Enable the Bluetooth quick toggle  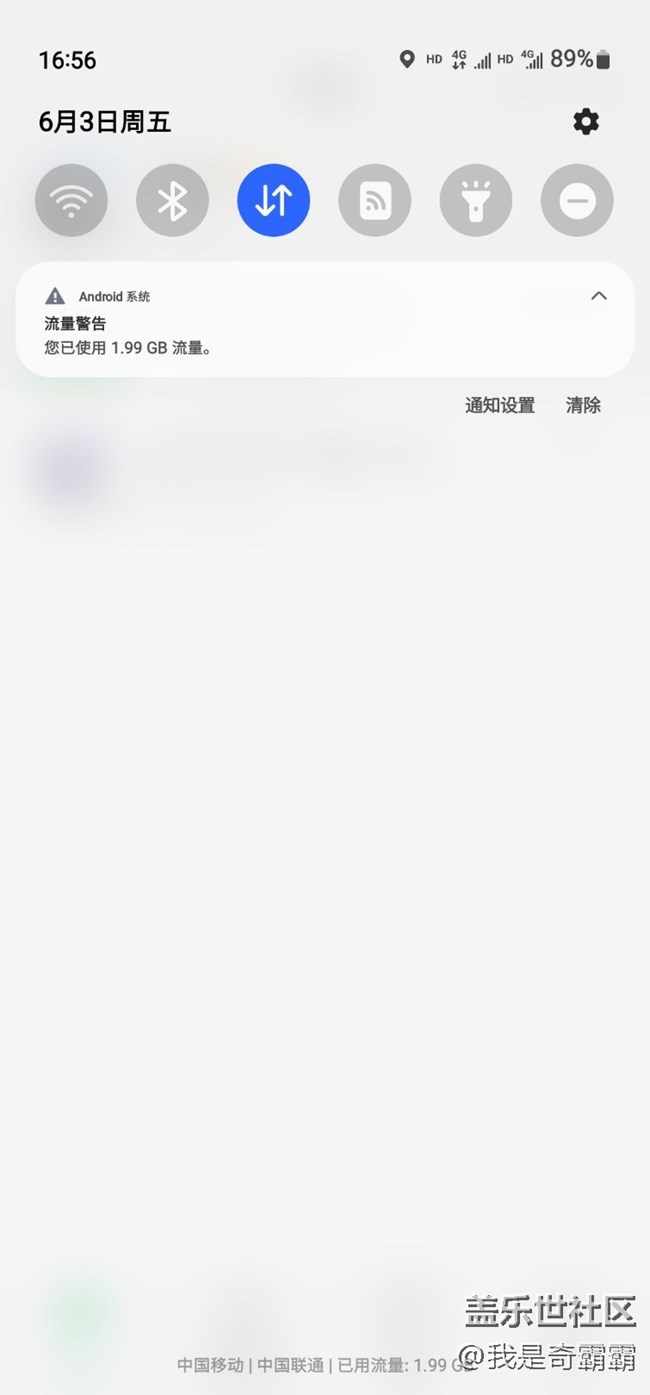pos(172,201)
